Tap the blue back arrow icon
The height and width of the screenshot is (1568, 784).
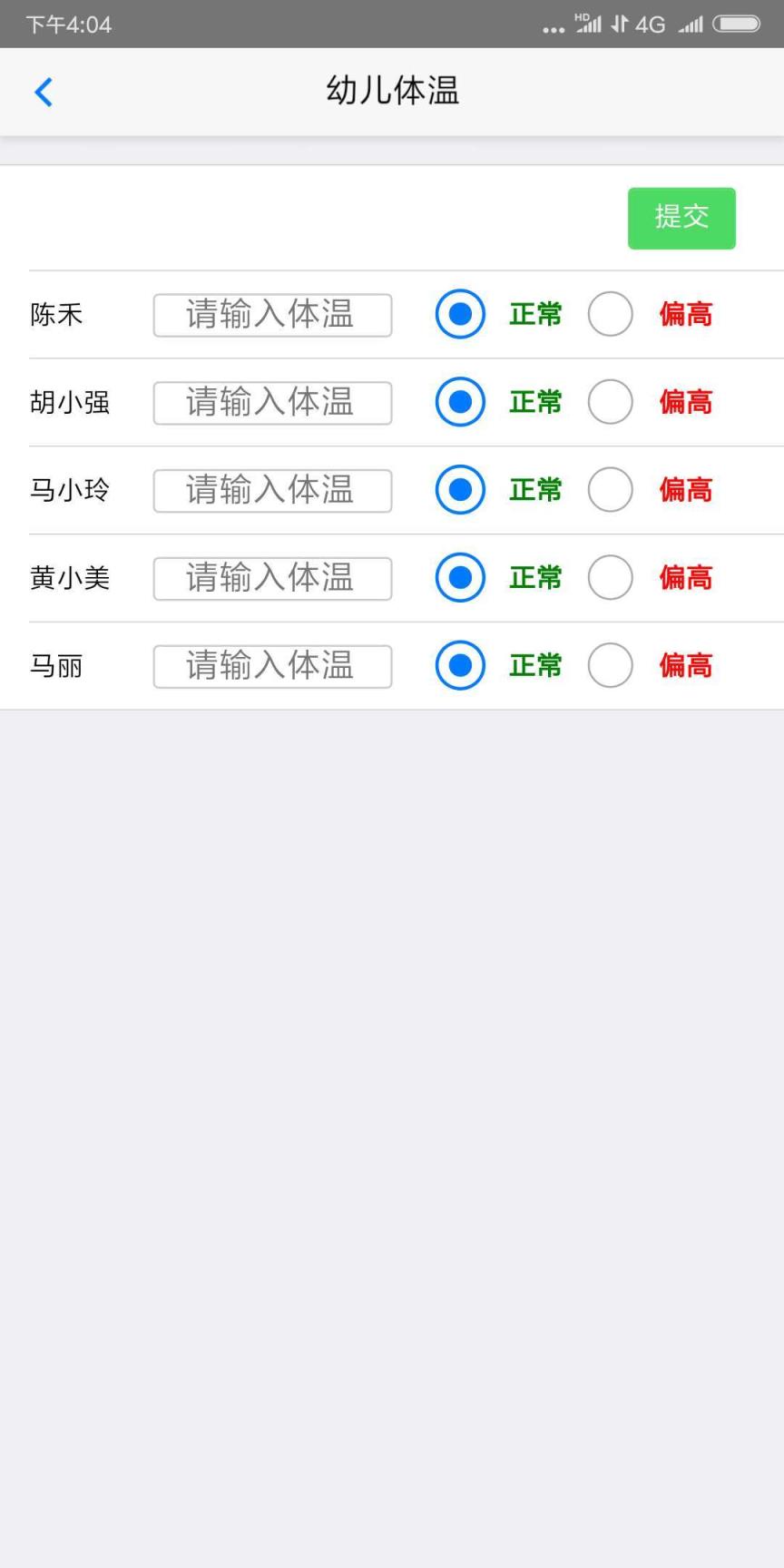tap(43, 91)
